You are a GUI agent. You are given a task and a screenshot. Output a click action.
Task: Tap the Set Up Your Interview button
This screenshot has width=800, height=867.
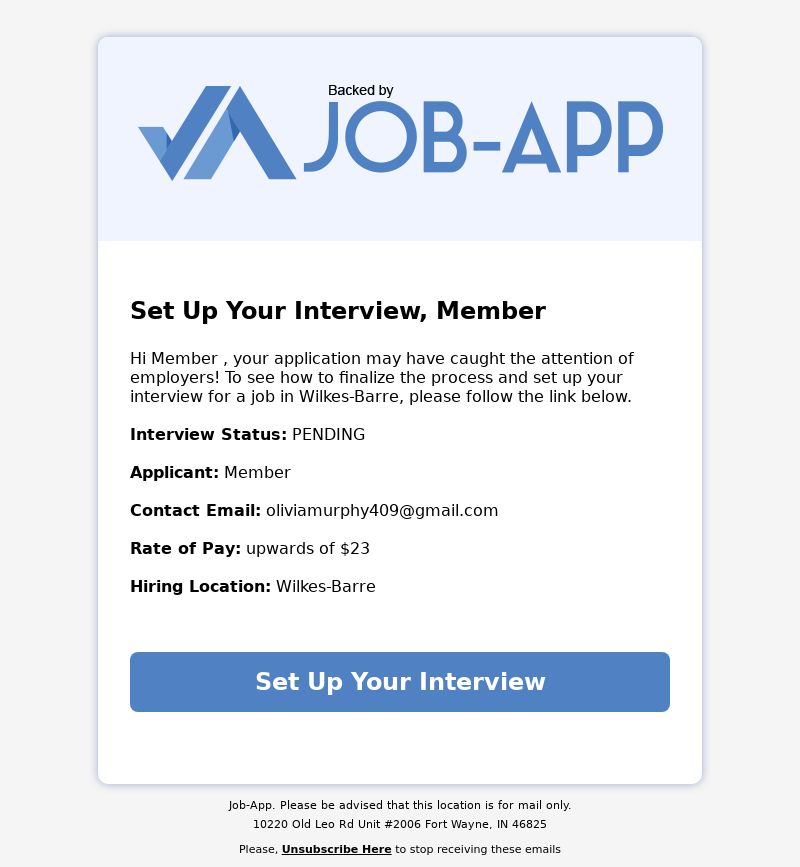[400, 682]
